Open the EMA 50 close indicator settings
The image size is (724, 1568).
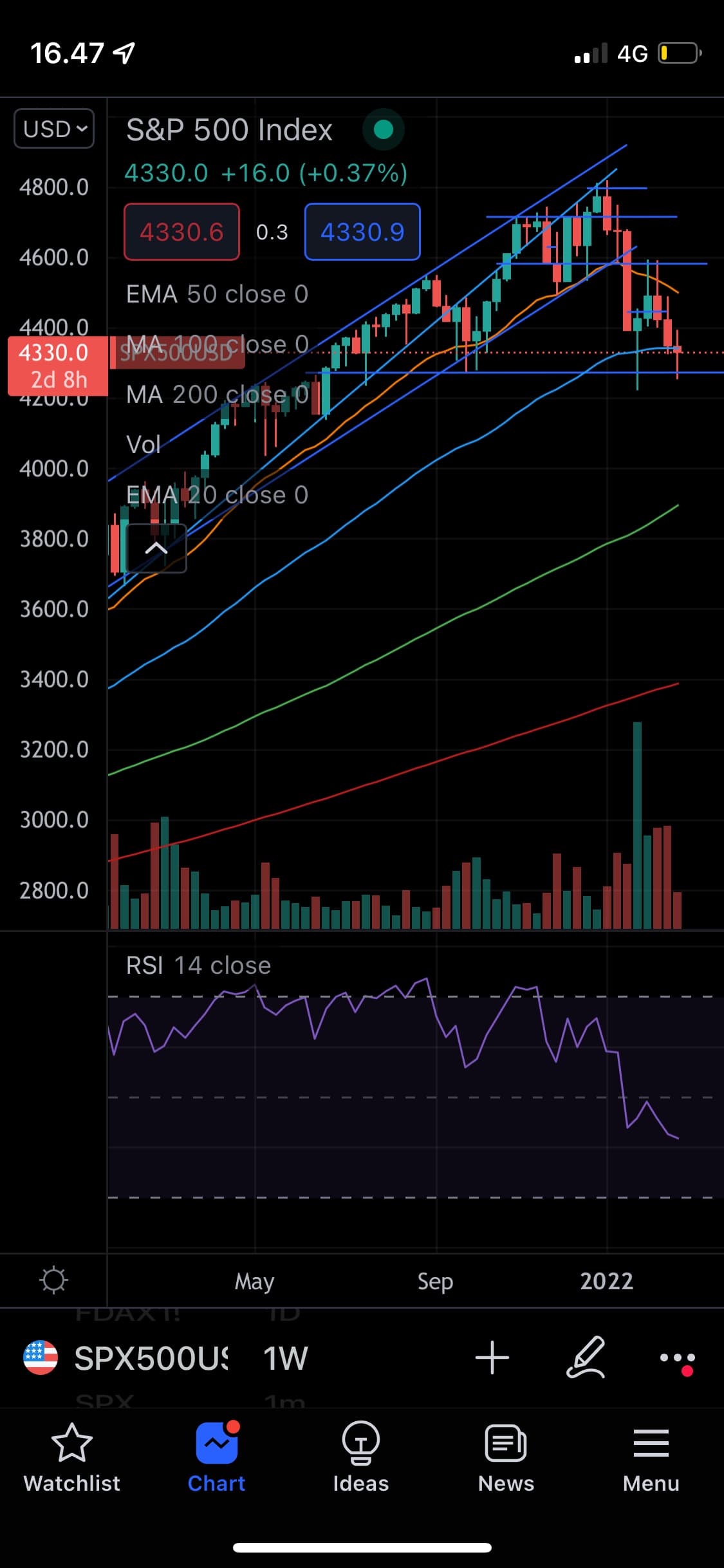217,294
